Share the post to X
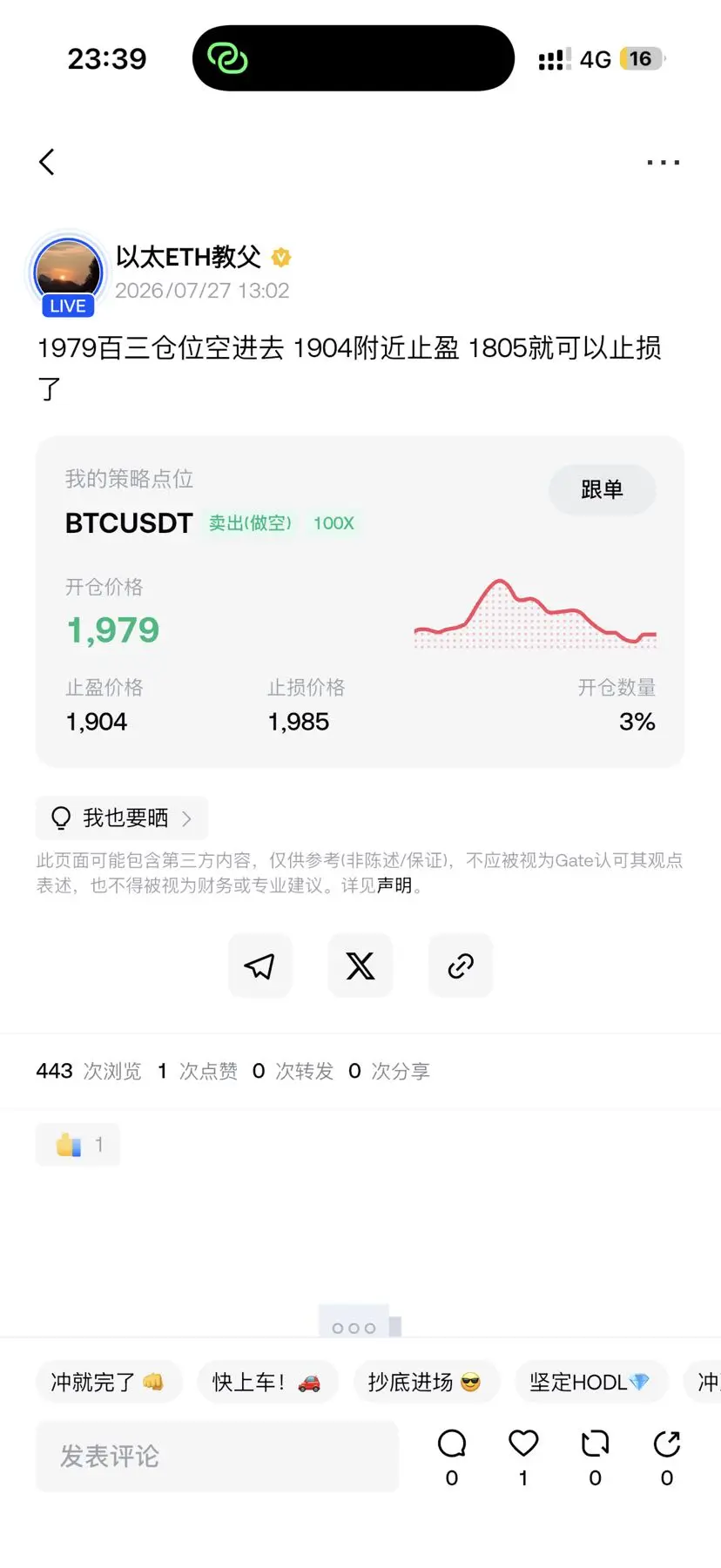 360,966
